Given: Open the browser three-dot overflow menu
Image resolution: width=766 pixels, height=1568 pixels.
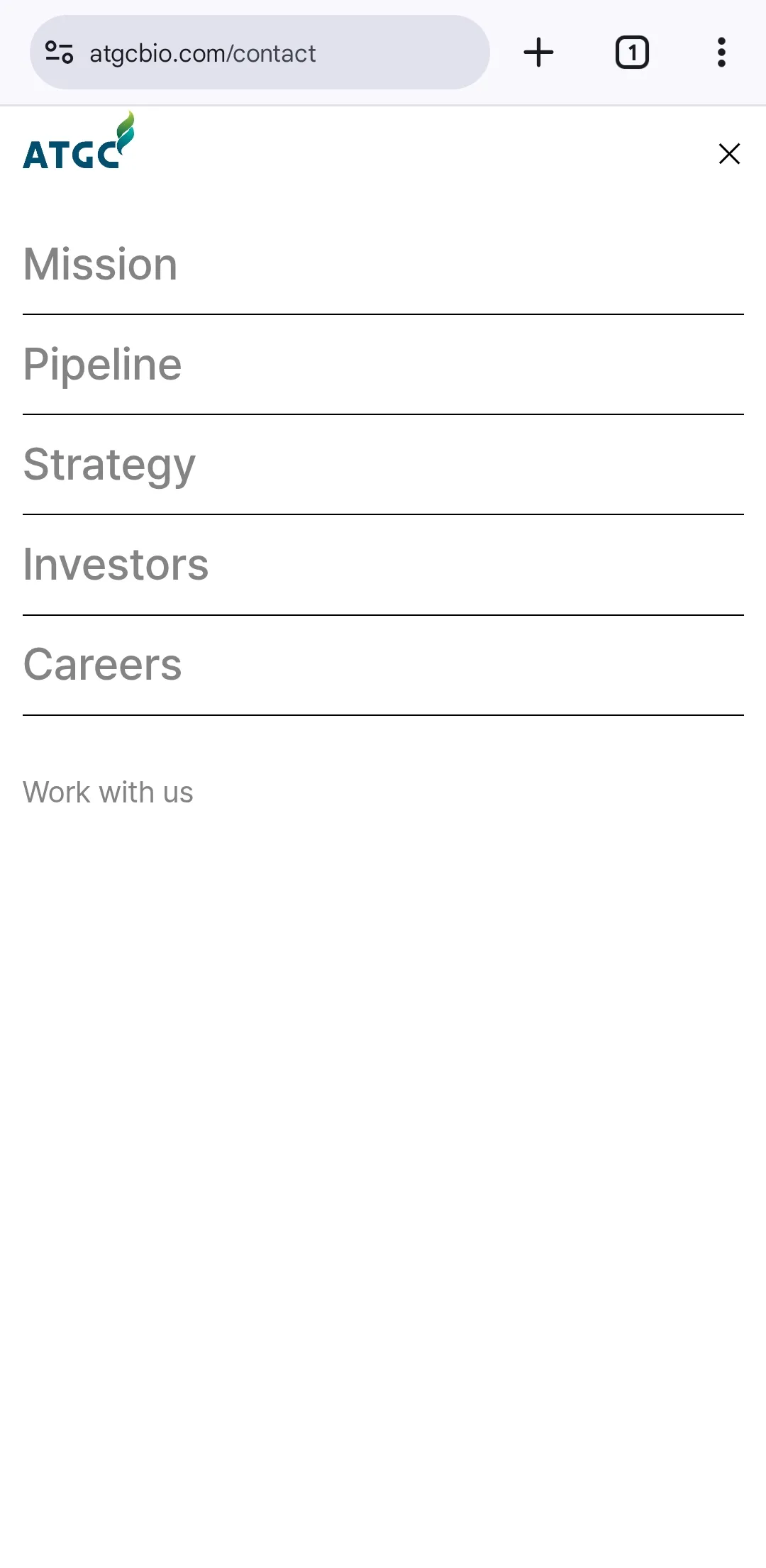Looking at the screenshot, I should tap(721, 52).
